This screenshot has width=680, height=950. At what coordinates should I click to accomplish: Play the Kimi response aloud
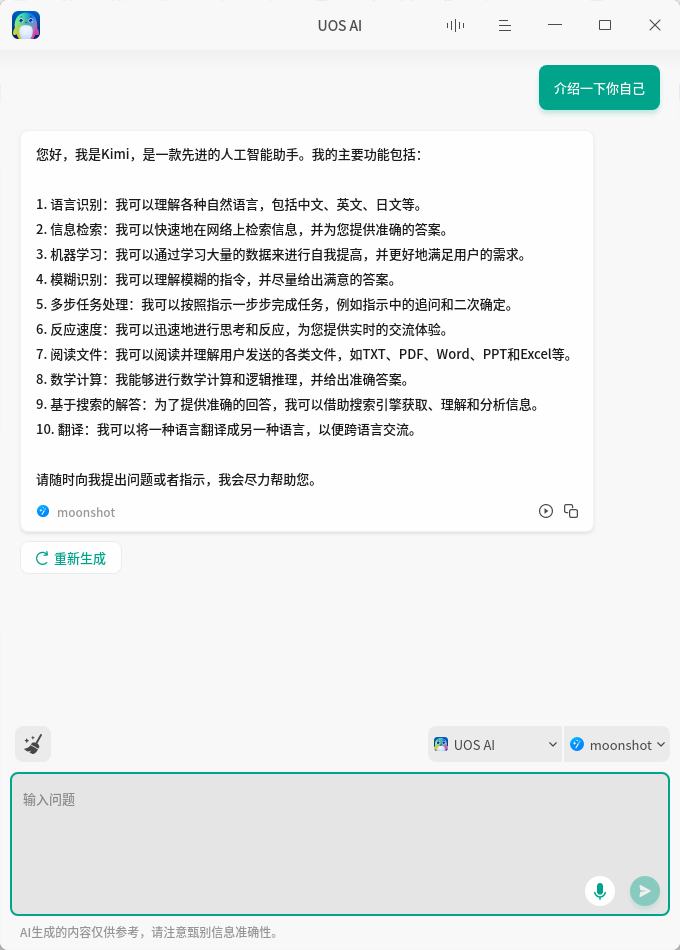click(546, 511)
